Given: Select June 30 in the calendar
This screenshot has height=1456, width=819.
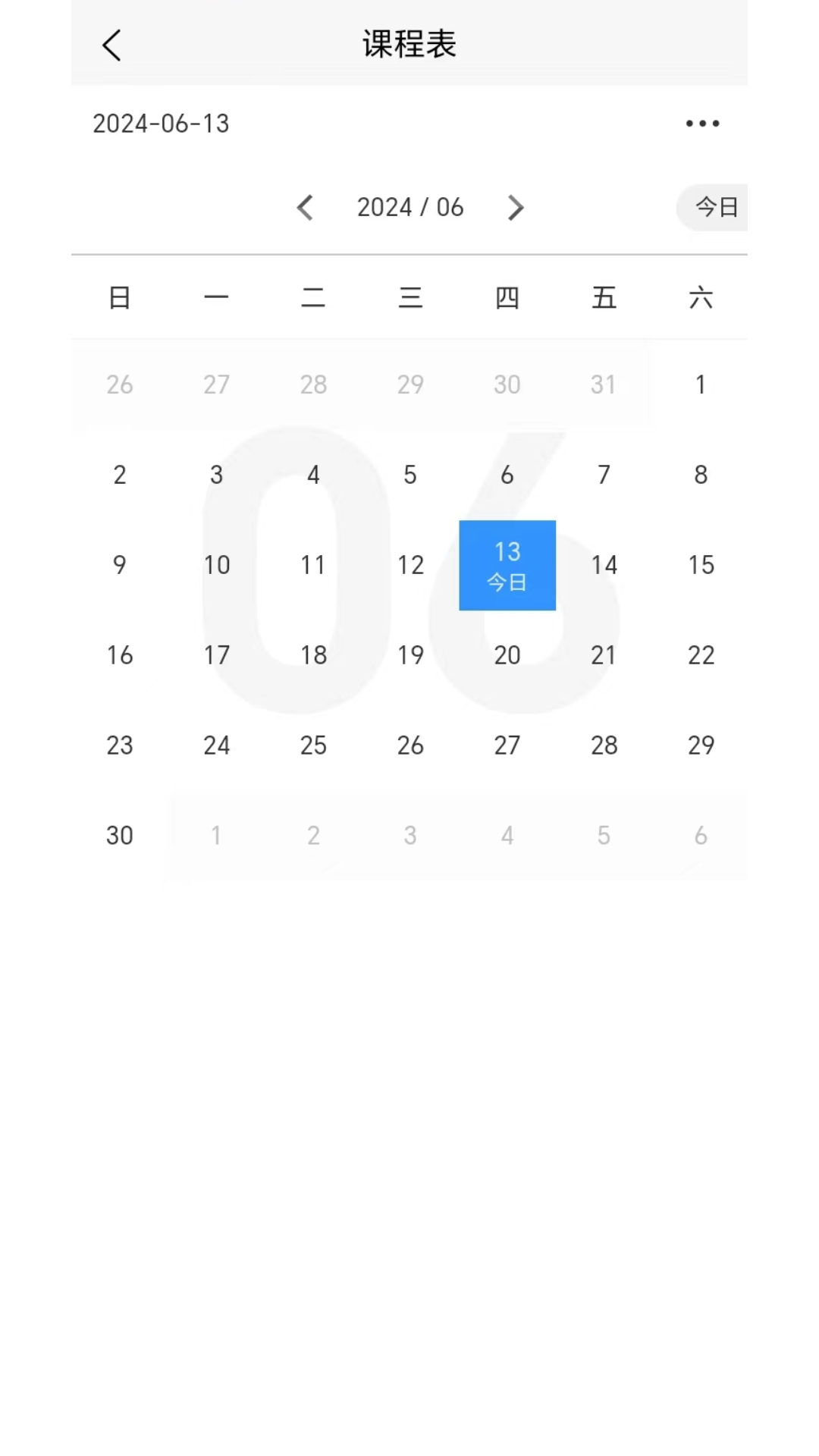Looking at the screenshot, I should pos(120,836).
